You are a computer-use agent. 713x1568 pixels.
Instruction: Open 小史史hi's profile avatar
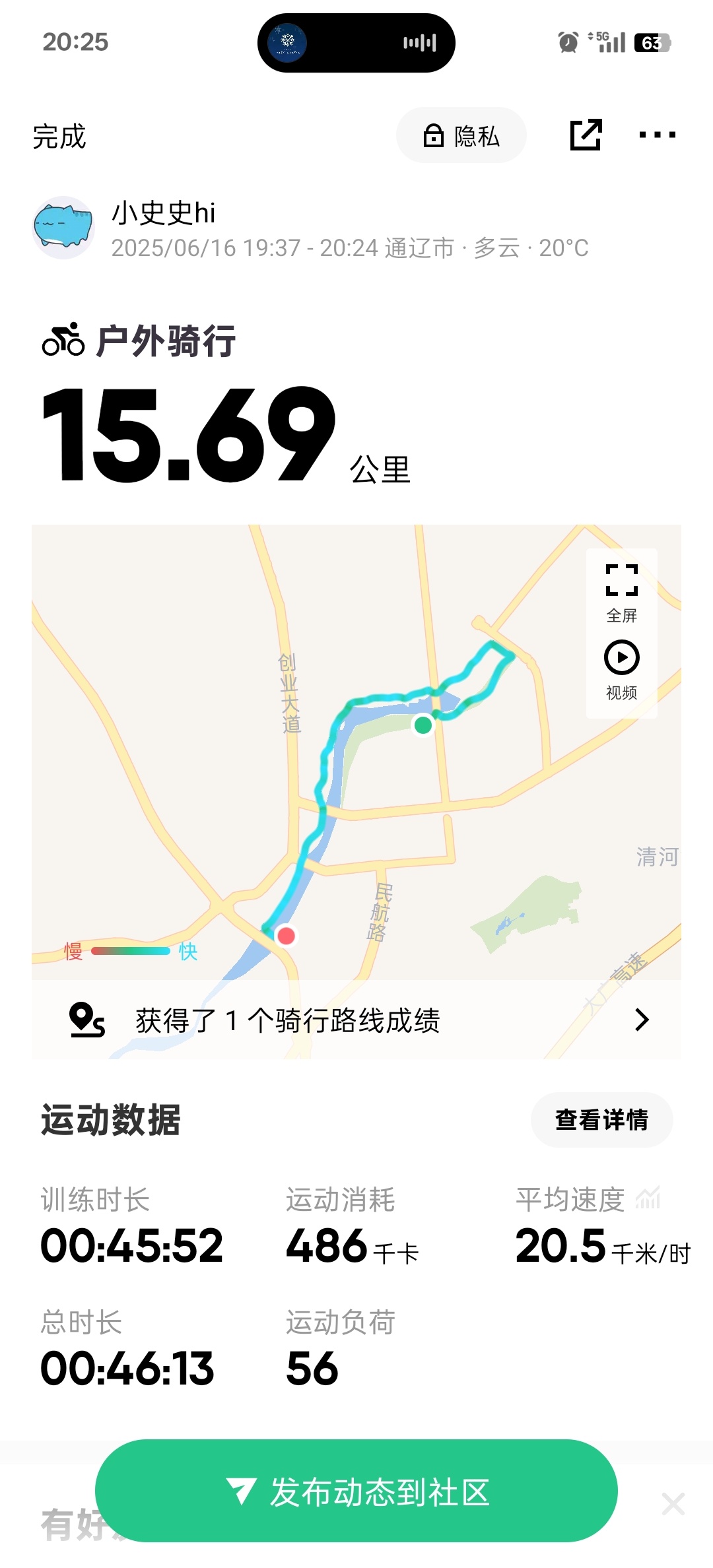point(63,228)
